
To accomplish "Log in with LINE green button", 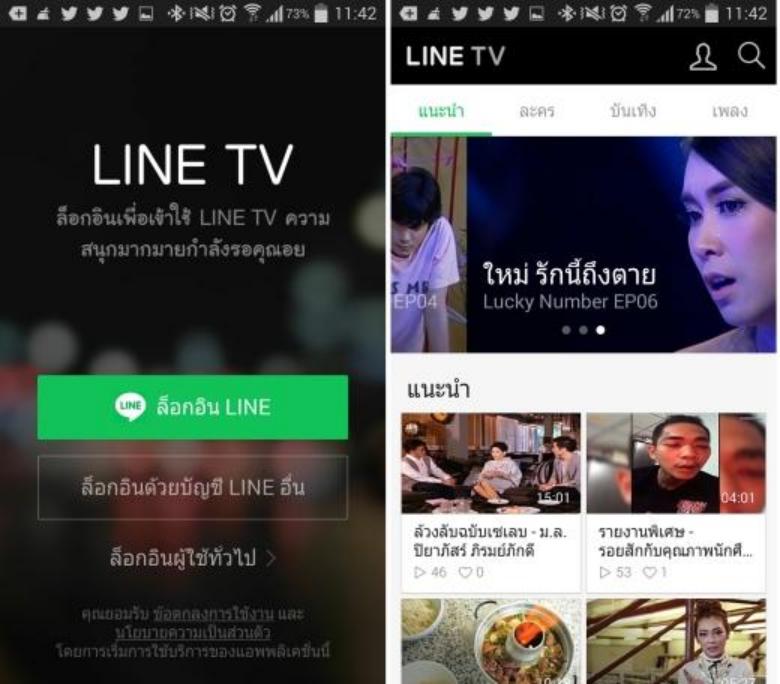I will pos(193,407).
